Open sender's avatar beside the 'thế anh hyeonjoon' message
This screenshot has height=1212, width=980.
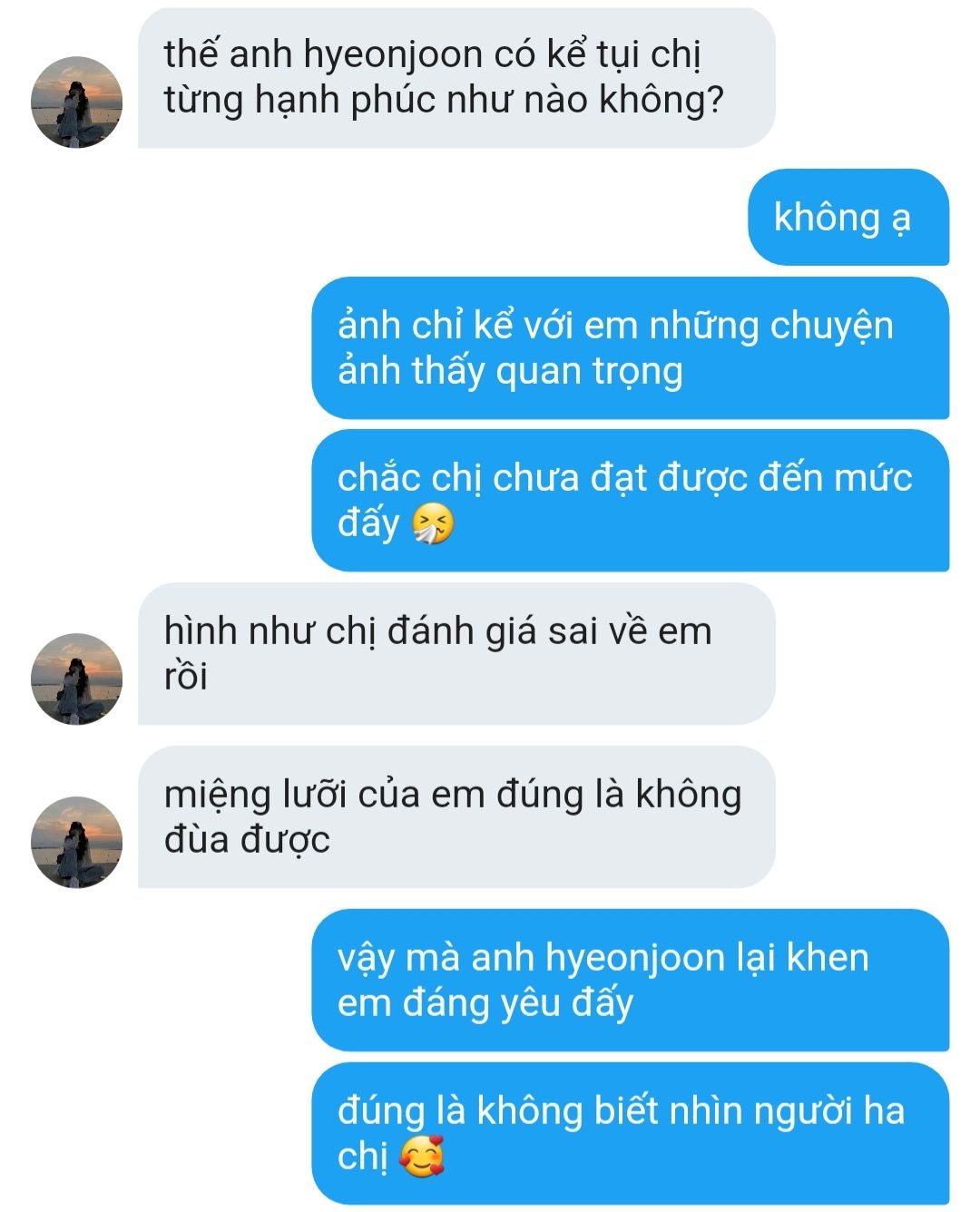[x=76, y=103]
